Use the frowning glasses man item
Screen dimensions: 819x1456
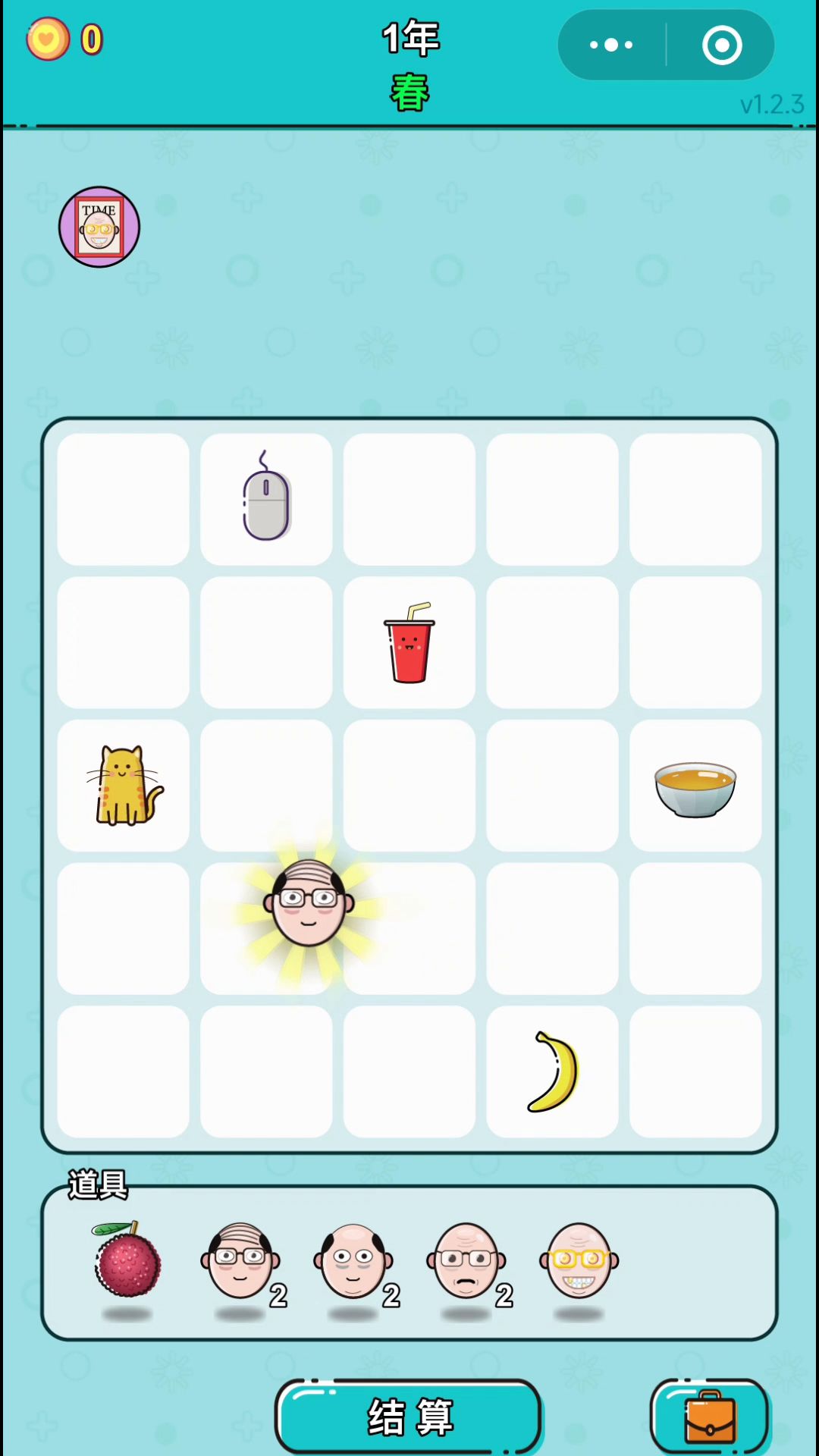466,1260
